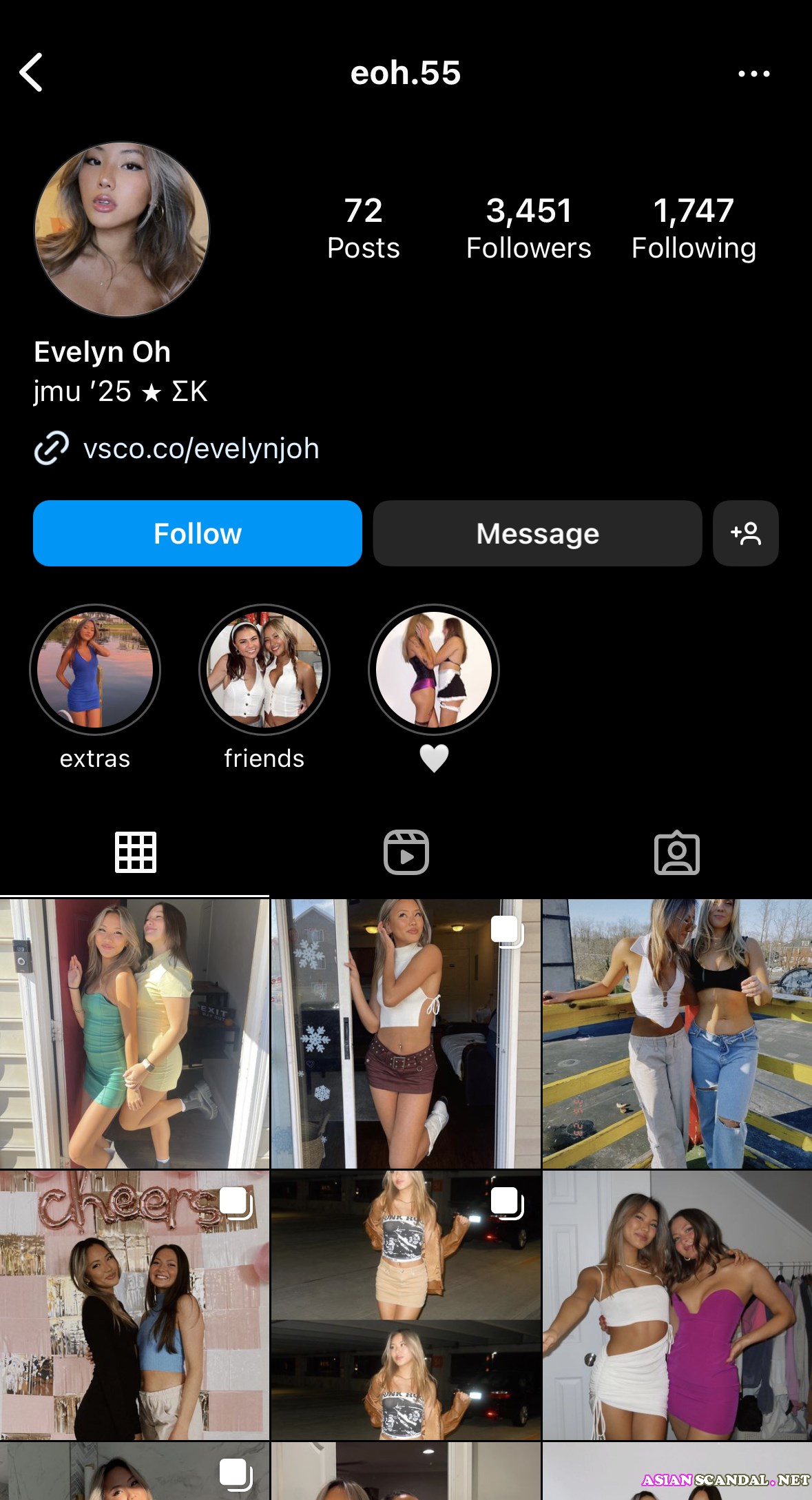This screenshot has height=1500, width=812.
Task: Send a message to this profile
Action: 537,533
